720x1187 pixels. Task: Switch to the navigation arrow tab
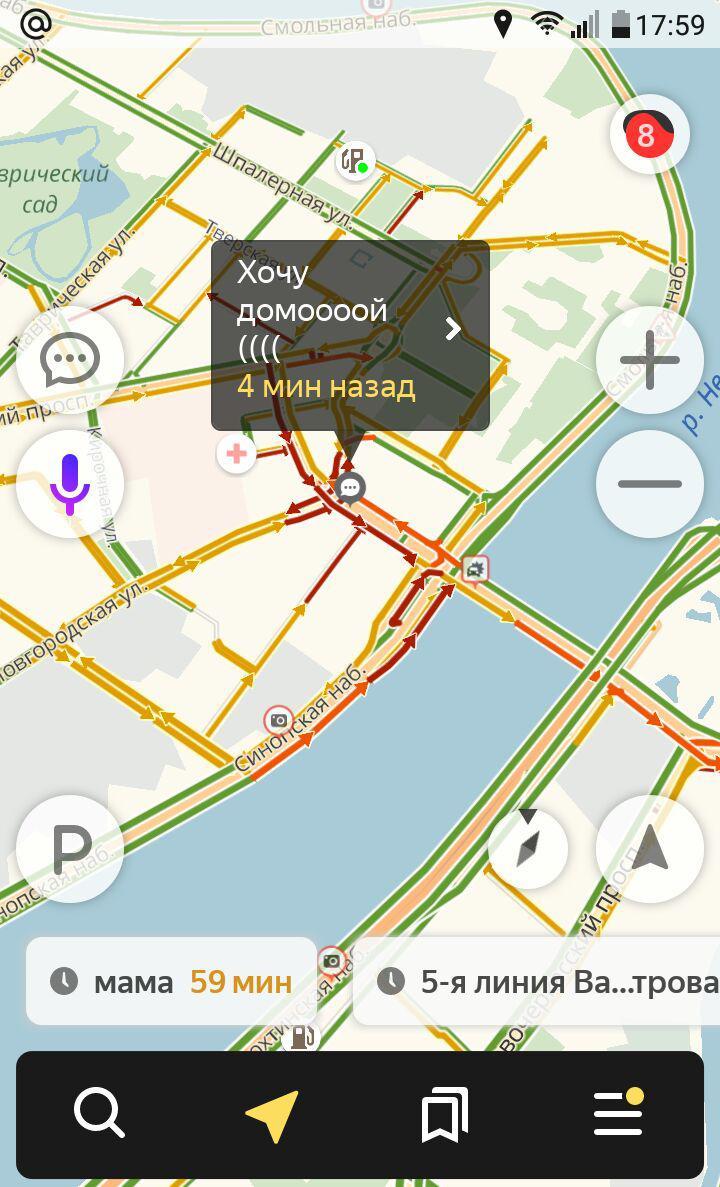272,1115
